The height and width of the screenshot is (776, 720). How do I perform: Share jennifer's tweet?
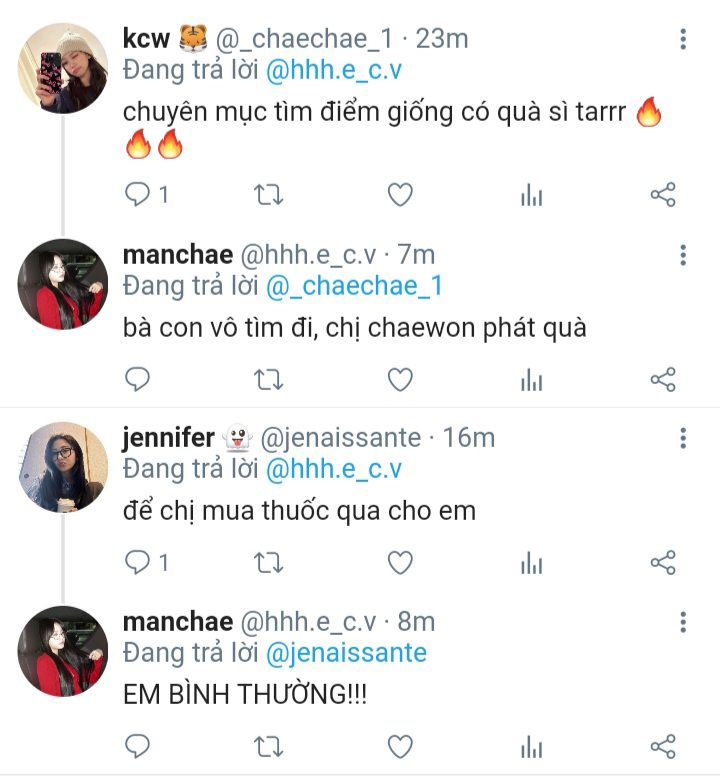[x=663, y=563]
